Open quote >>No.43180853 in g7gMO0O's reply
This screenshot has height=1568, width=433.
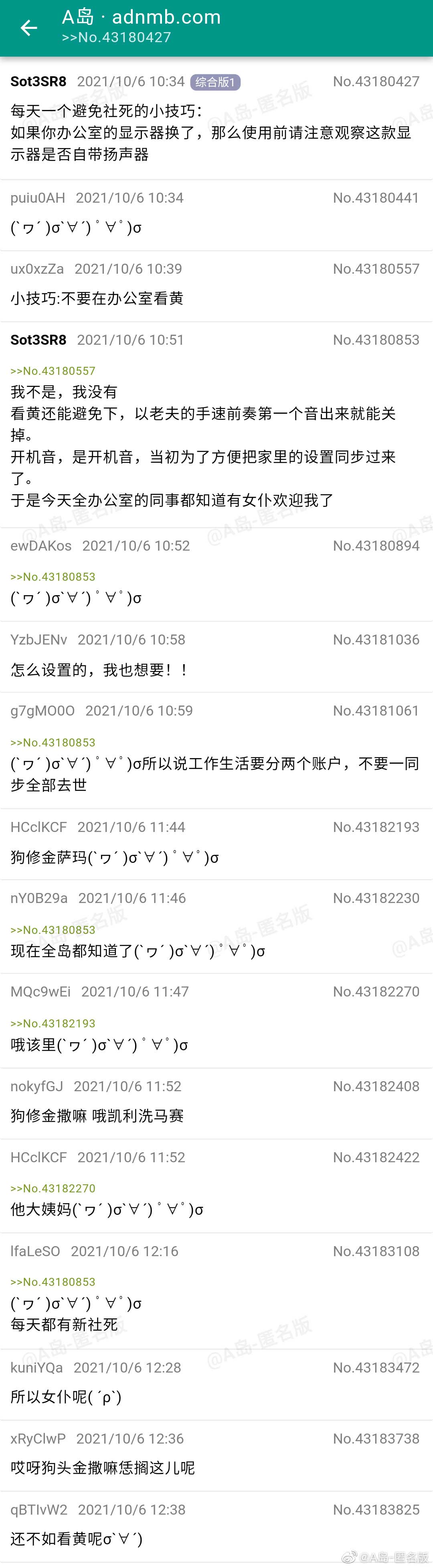point(53,742)
